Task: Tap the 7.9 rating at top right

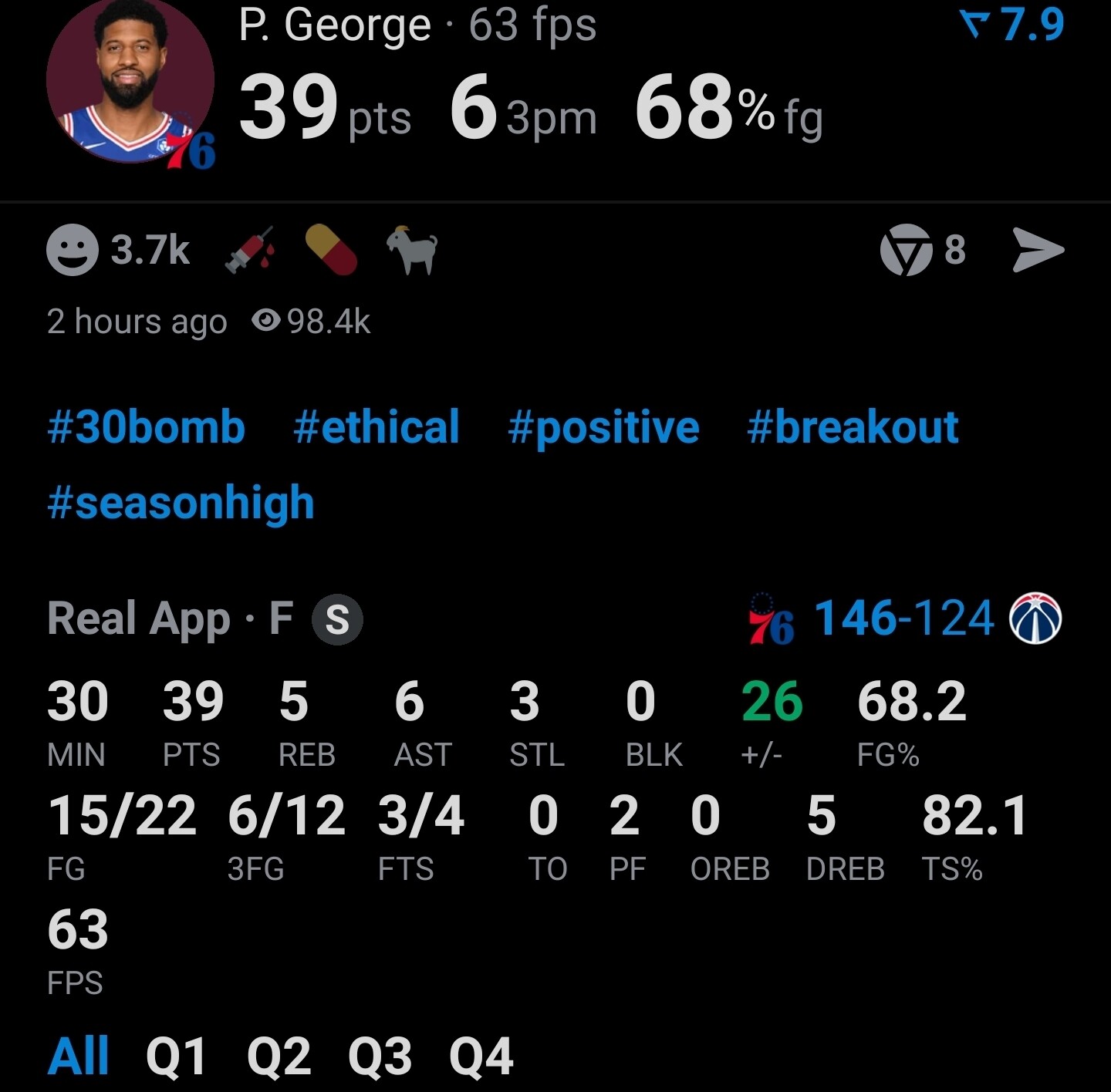Action: (x=1014, y=25)
